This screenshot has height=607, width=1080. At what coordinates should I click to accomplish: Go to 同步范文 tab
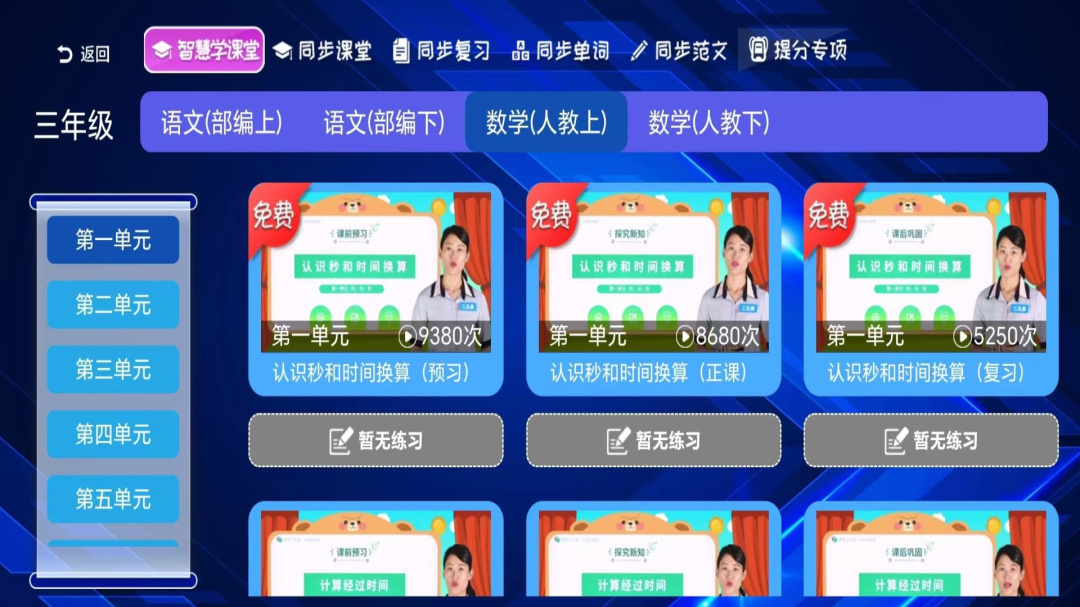point(678,51)
